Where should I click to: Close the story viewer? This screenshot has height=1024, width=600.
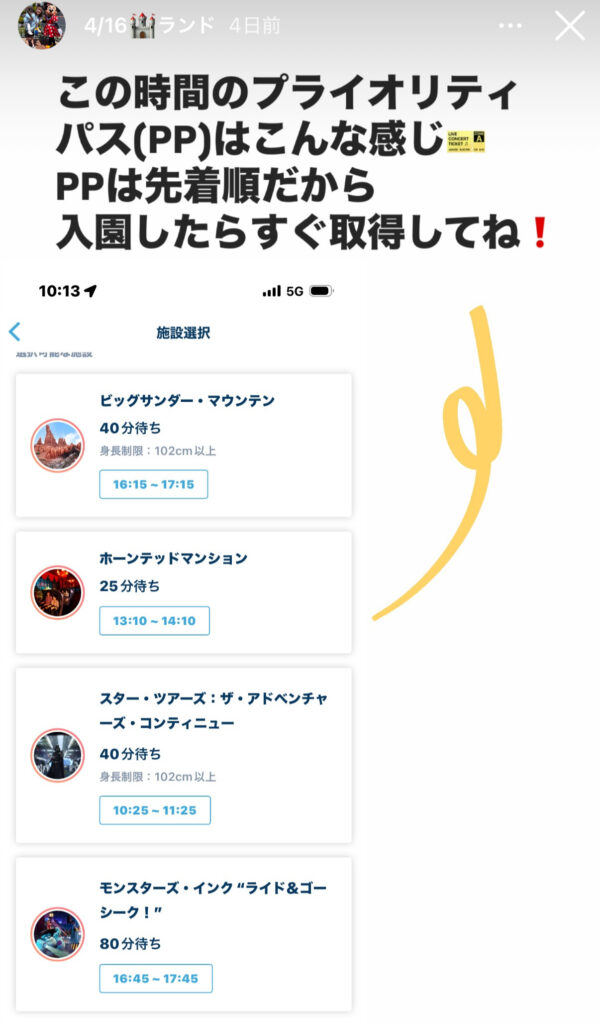(570, 26)
